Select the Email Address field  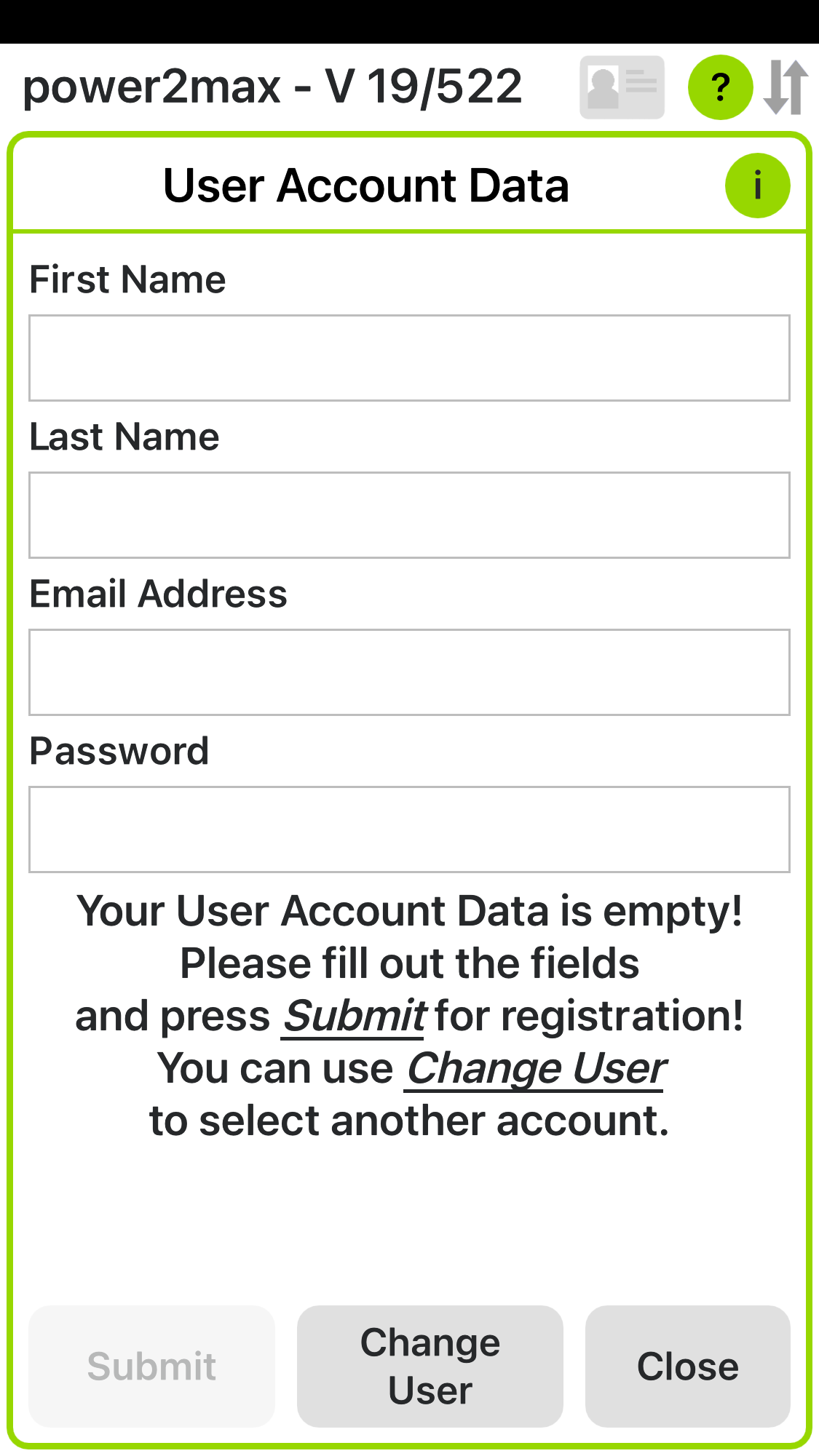click(409, 672)
